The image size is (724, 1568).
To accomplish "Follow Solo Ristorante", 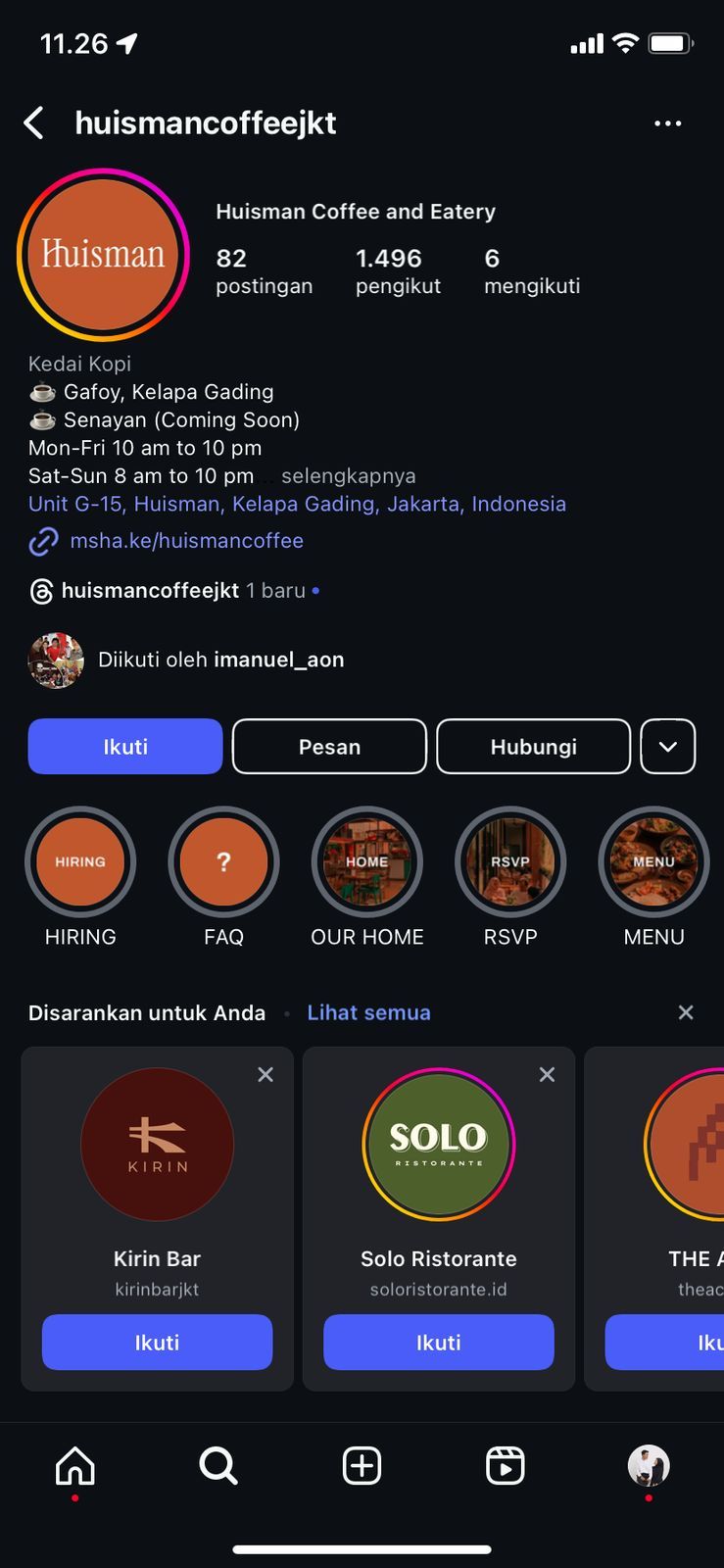I will pyautogui.click(x=439, y=1343).
